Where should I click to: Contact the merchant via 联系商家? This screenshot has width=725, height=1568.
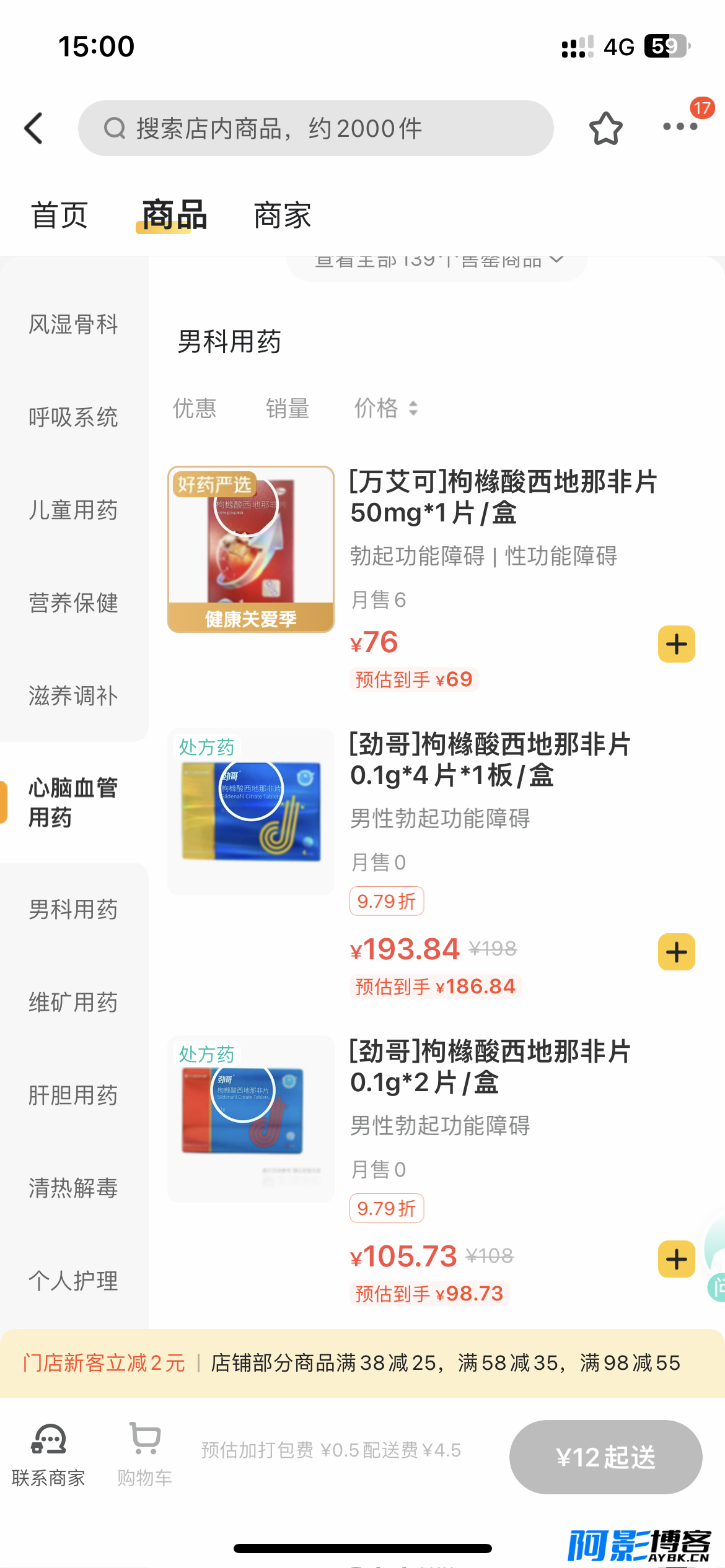coord(48,1454)
